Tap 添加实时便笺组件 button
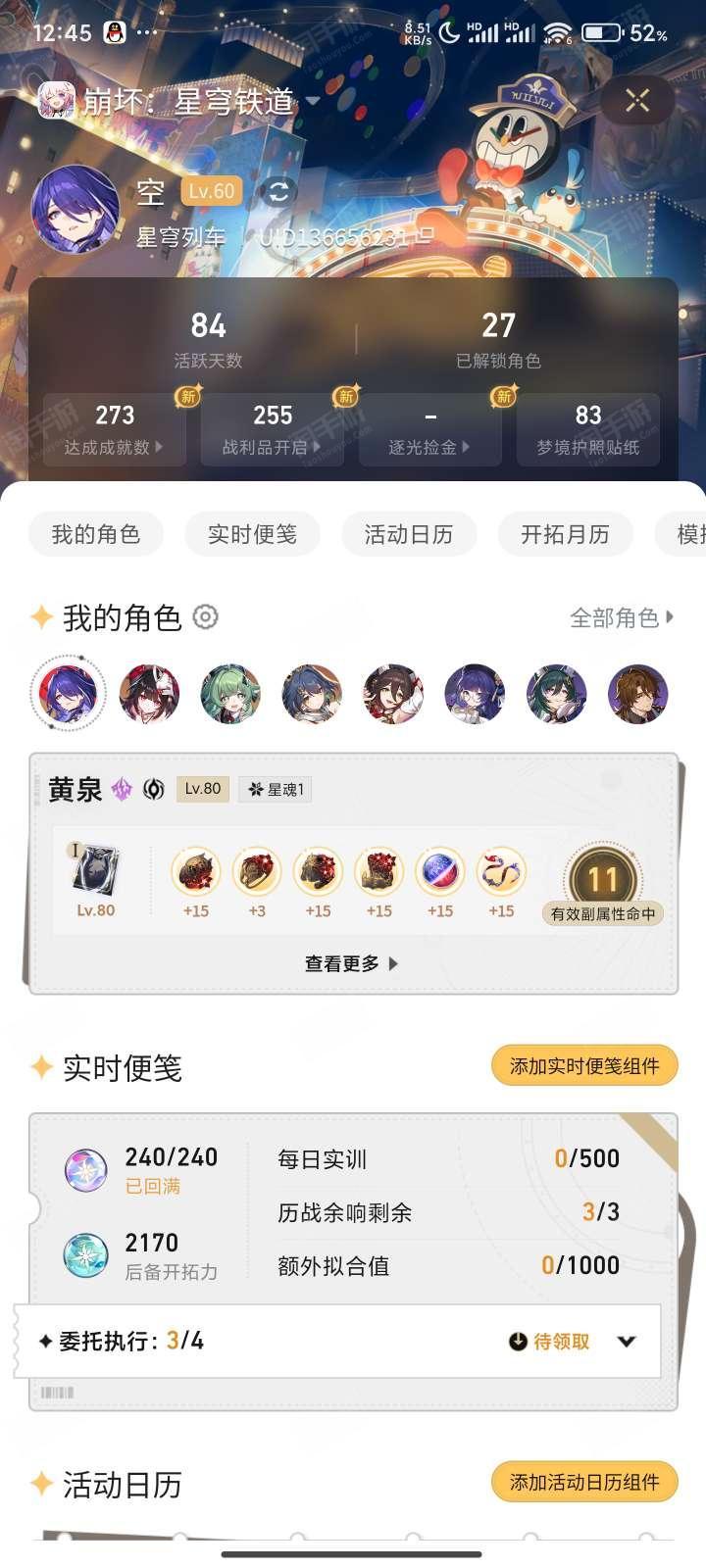 (x=584, y=1066)
